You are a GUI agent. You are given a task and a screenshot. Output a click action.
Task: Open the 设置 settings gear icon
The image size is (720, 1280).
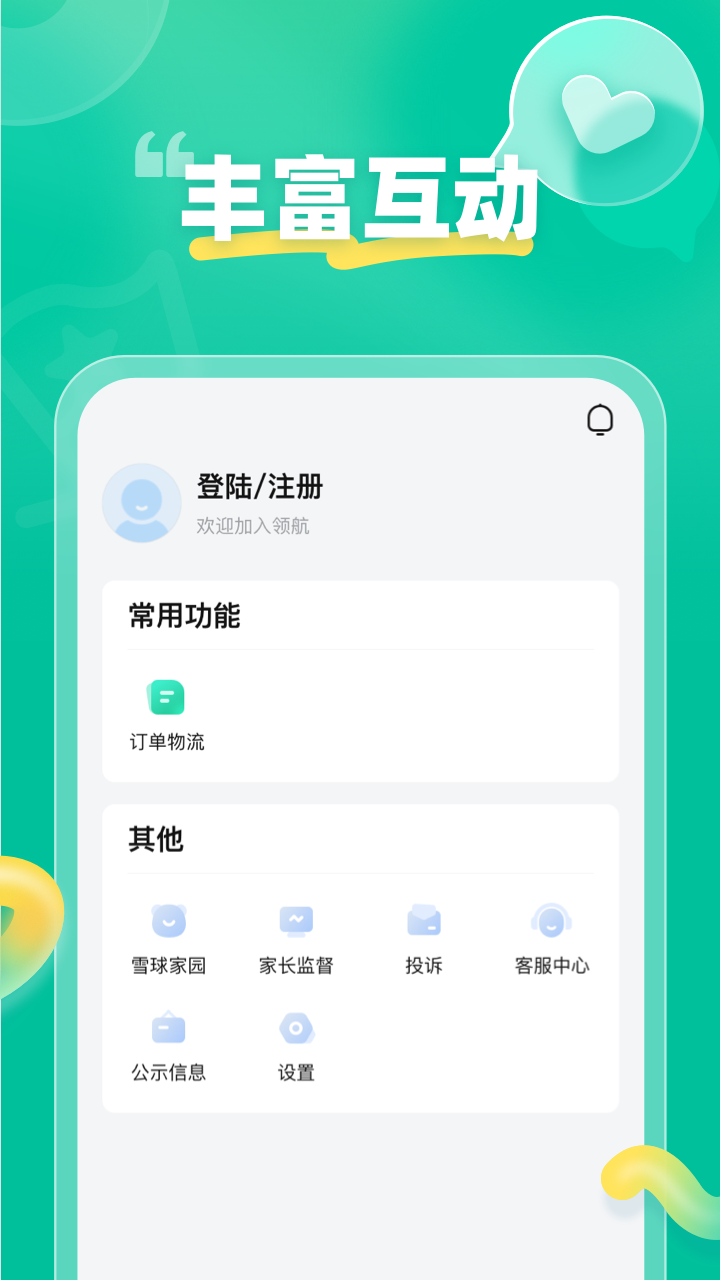[x=295, y=1025]
